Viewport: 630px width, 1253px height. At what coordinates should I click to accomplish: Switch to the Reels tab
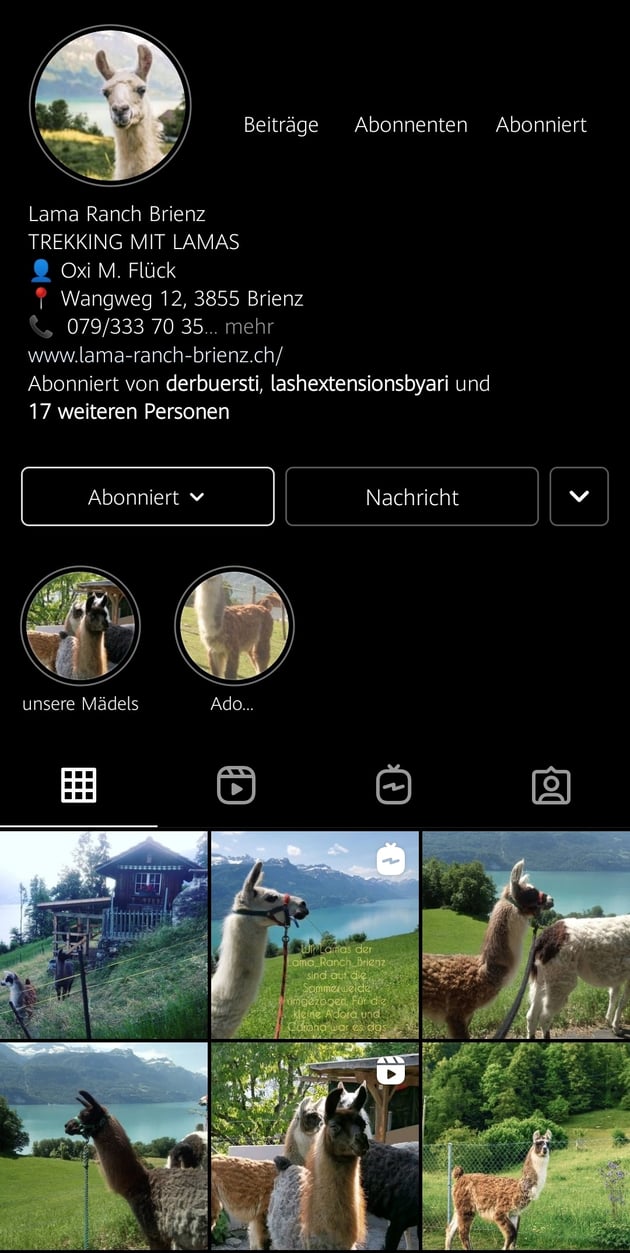pos(236,786)
